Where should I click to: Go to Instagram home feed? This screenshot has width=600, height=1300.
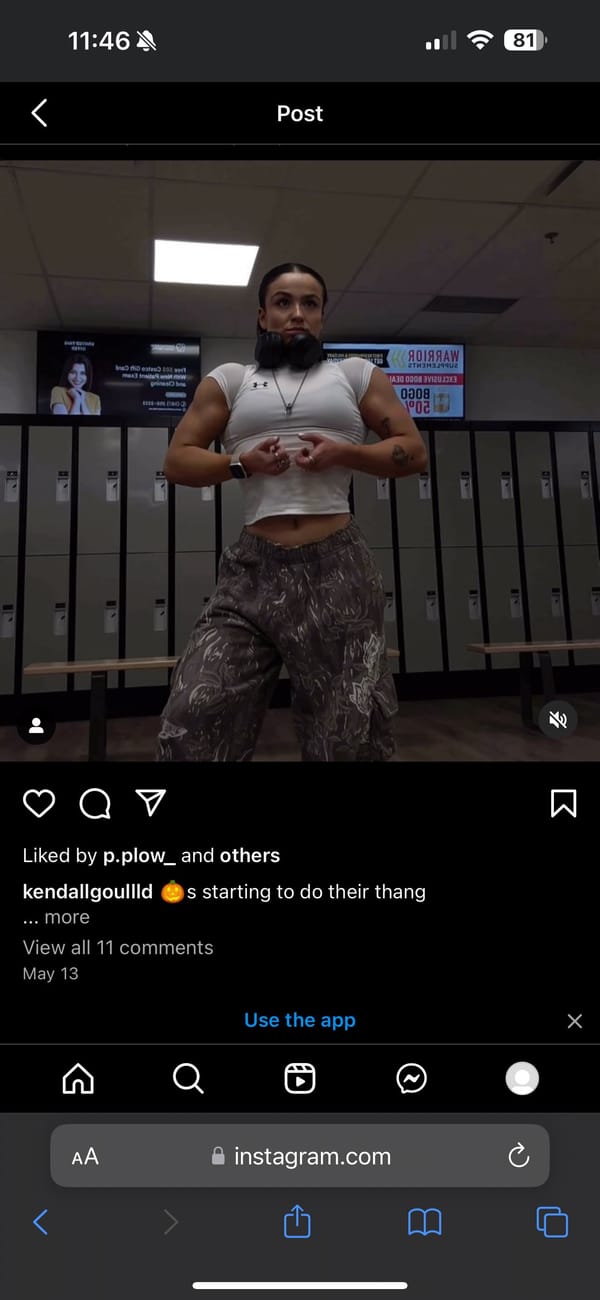pos(78,1078)
